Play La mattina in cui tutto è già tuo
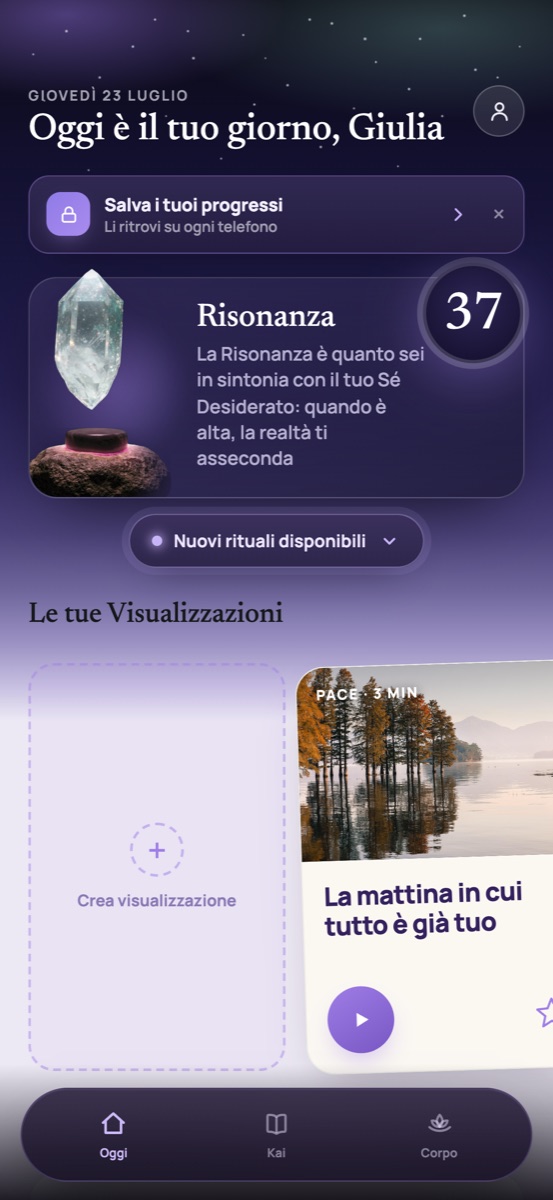Image resolution: width=553 pixels, height=1200 pixels. (x=361, y=1019)
